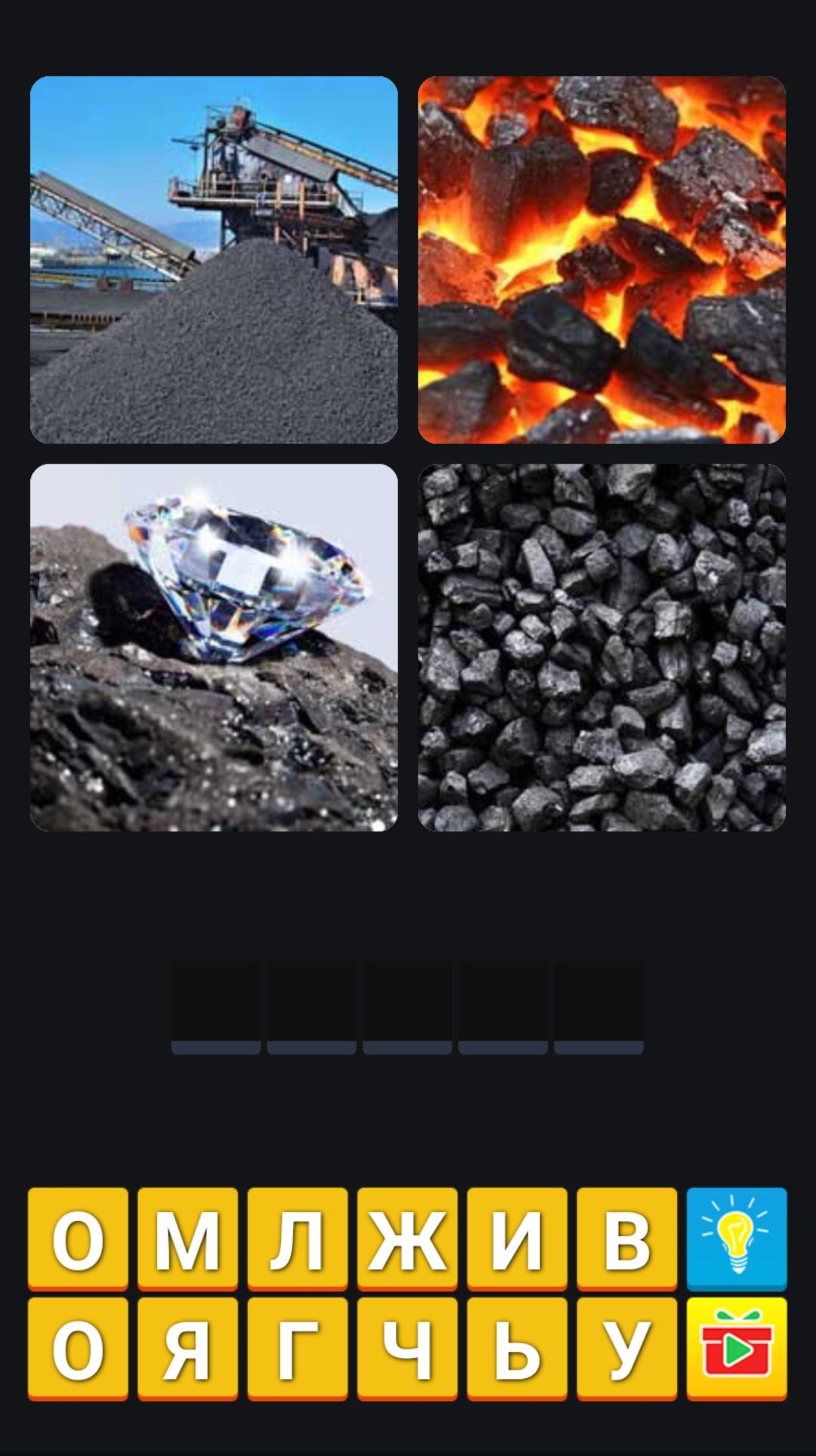This screenshot has height=1456, width=816.
Task: Tap the letter В tile
Action: [626, 1239]
